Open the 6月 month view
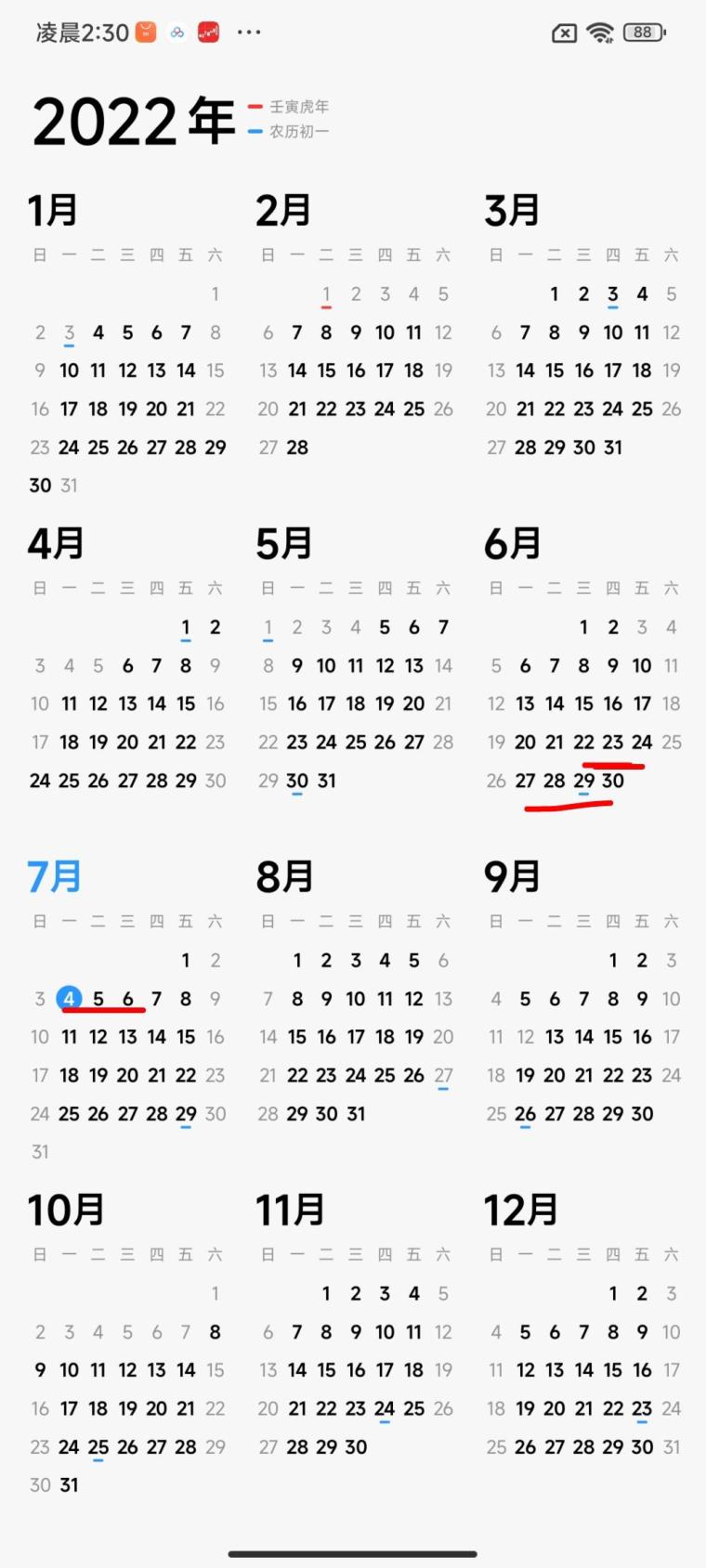Screen dimensions: 706x1568 pos(513,544)
